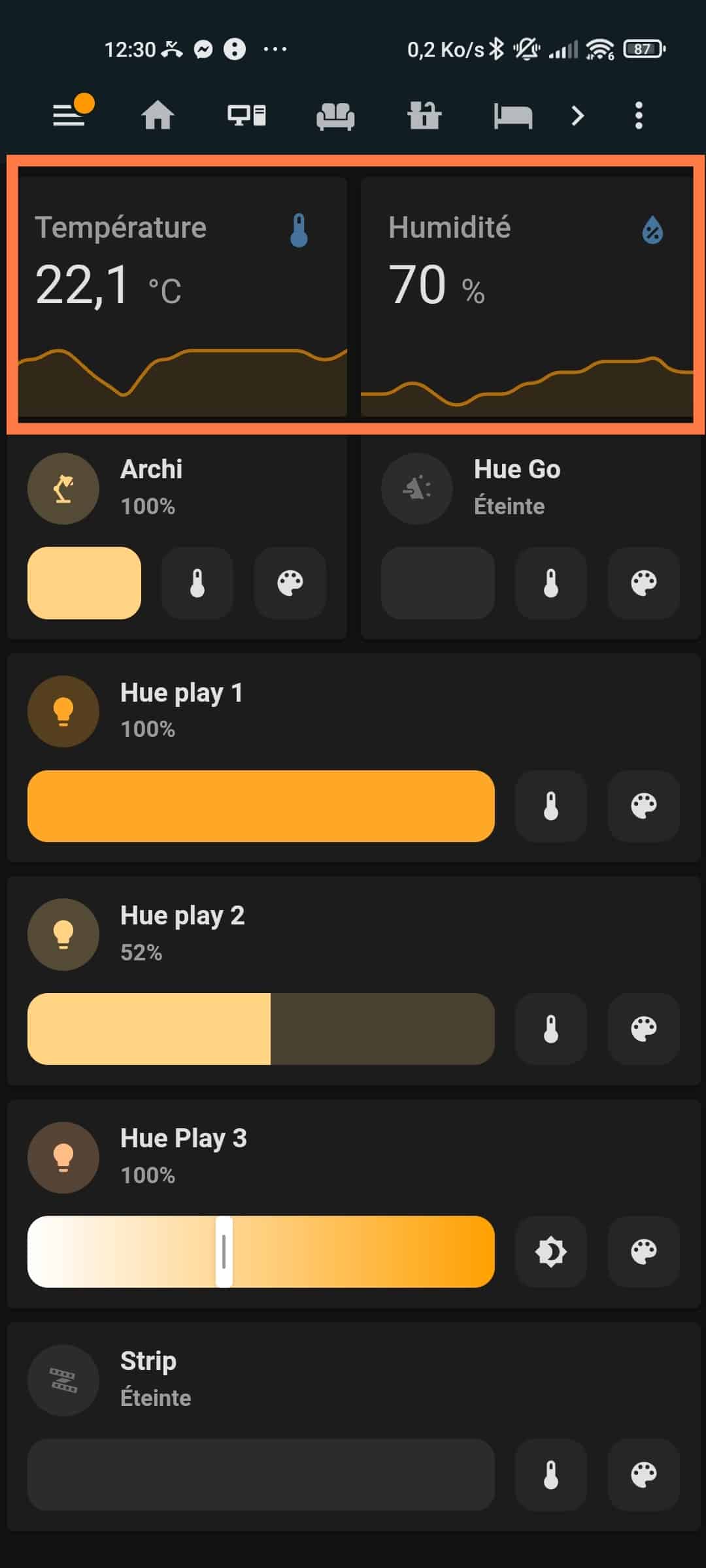Show more tabs with the chevron arrow
This screenshot has width=706, height=1568.
(x=577, y=116)
